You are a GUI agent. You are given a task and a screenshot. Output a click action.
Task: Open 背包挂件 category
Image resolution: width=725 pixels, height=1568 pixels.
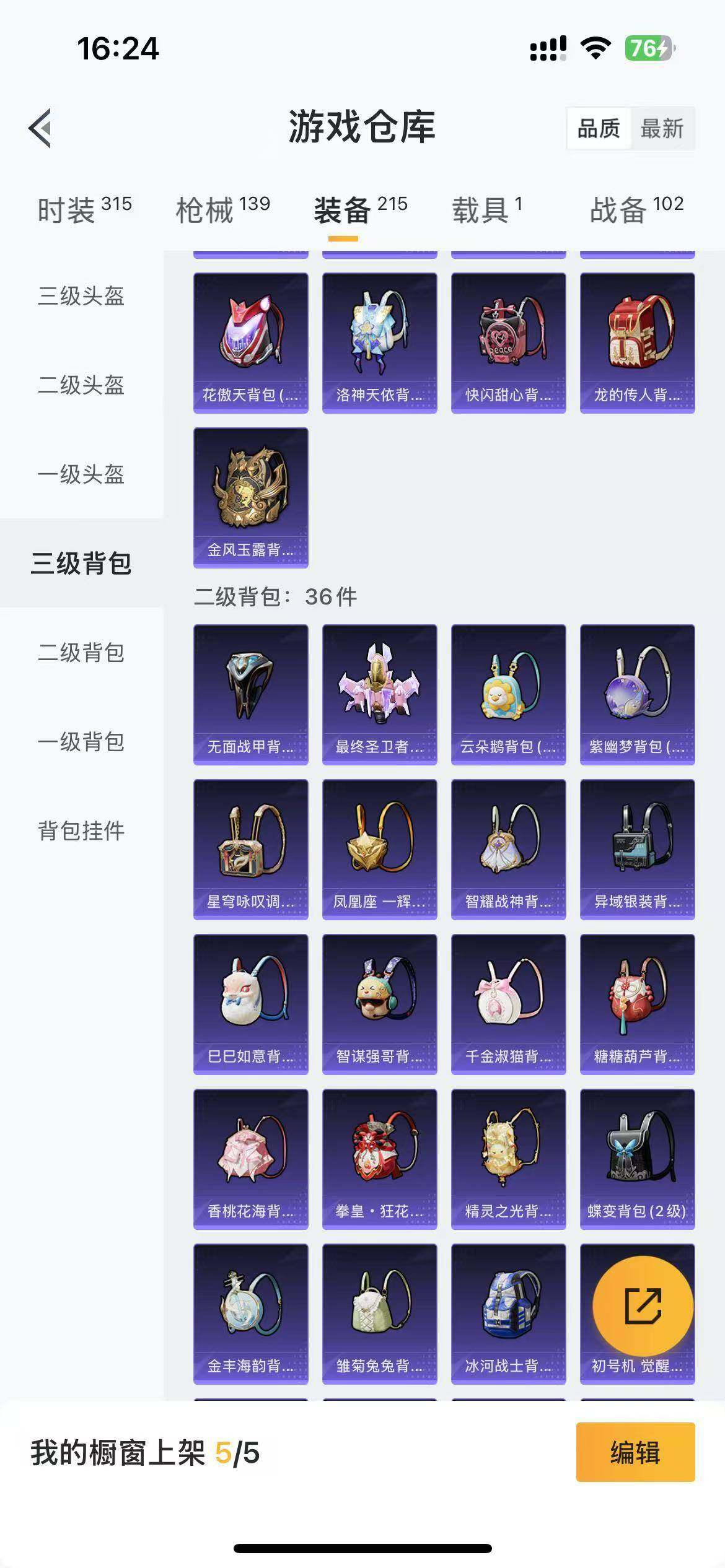pos(81,831)
